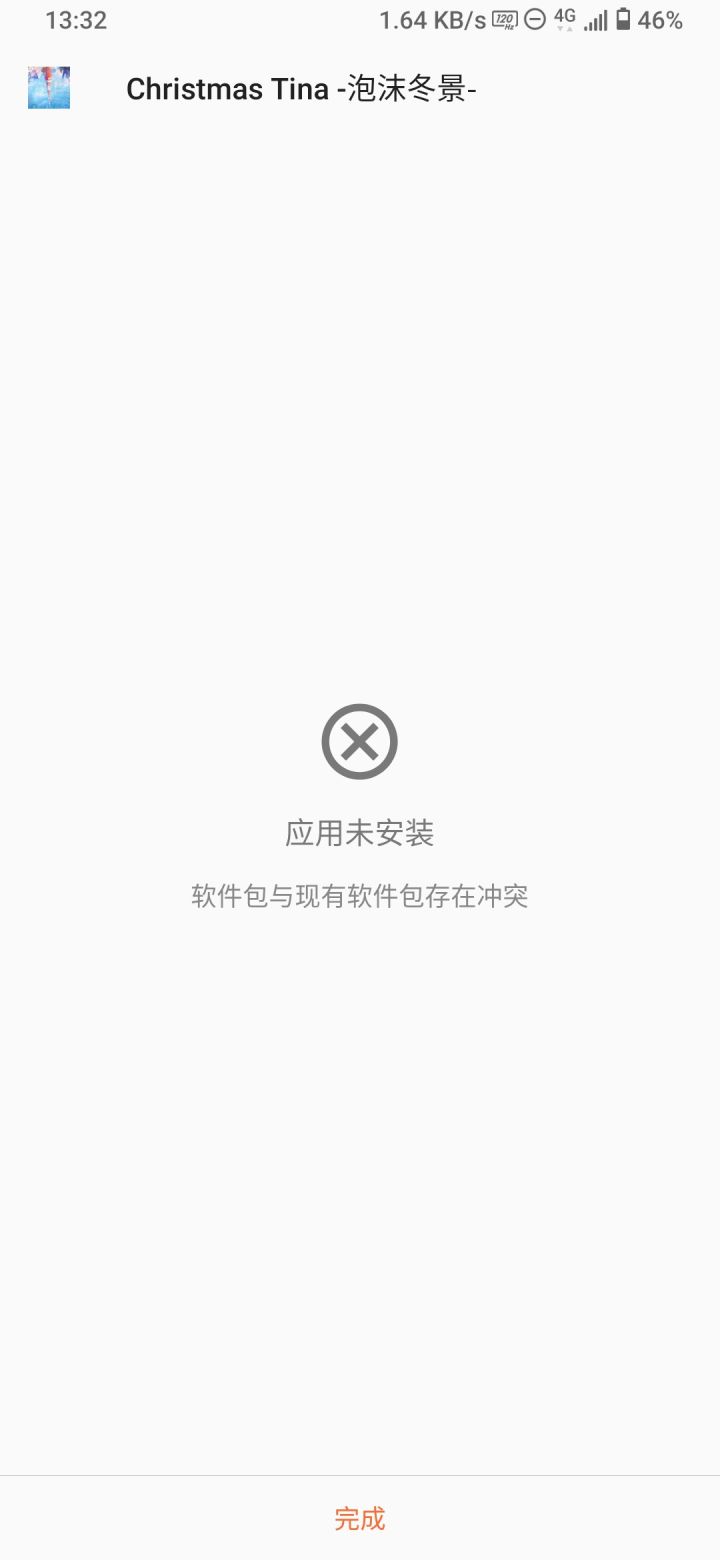720x1560 pixels.
Task: Click the installer header bar area
Action: click(359, 88)
